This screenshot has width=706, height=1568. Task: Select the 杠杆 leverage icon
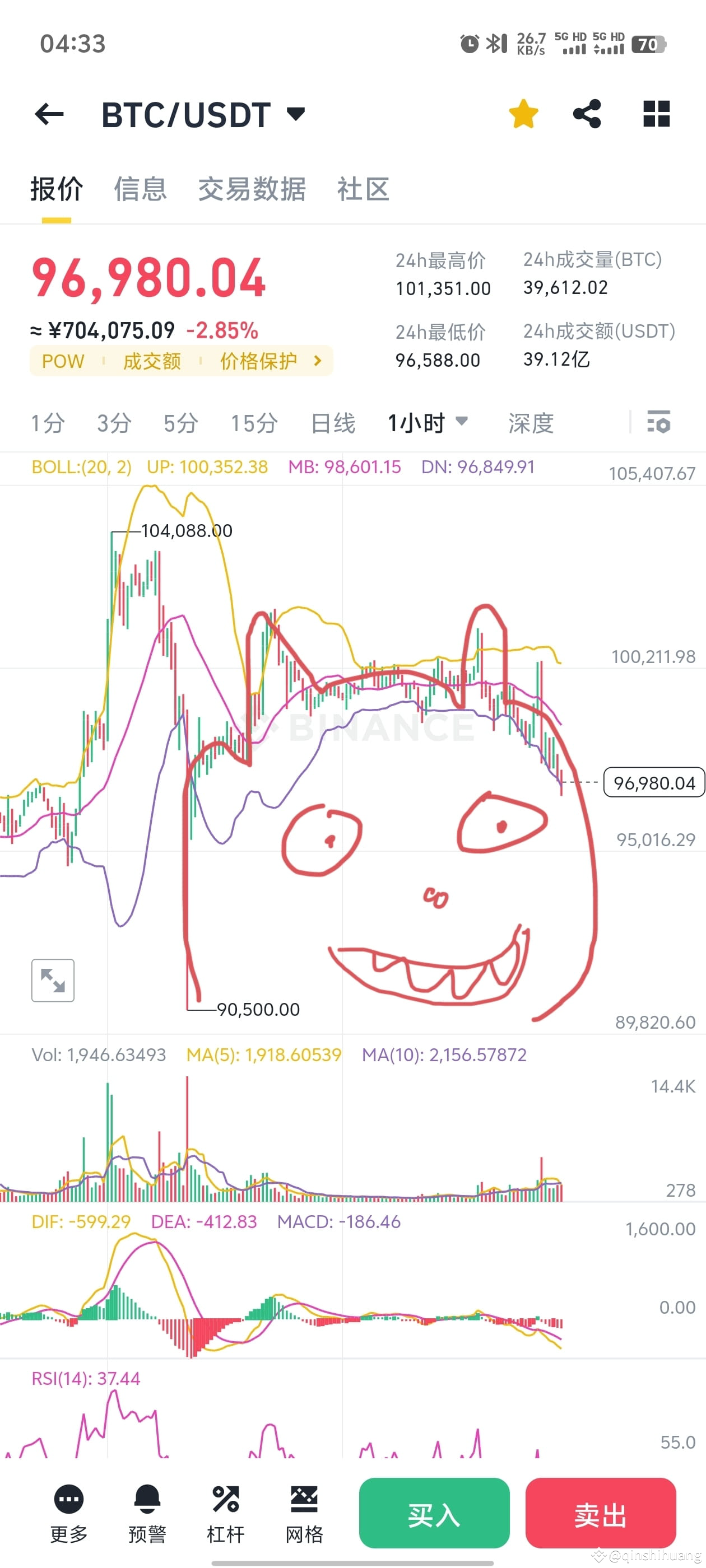[x=225, y=1500]
